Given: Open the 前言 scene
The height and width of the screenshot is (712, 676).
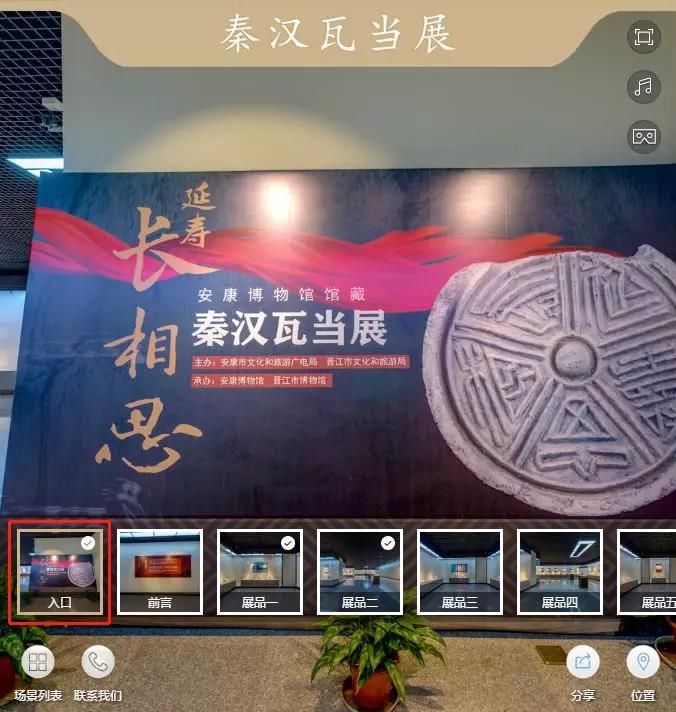Looking at the screenshot, I should coord(160,571).
